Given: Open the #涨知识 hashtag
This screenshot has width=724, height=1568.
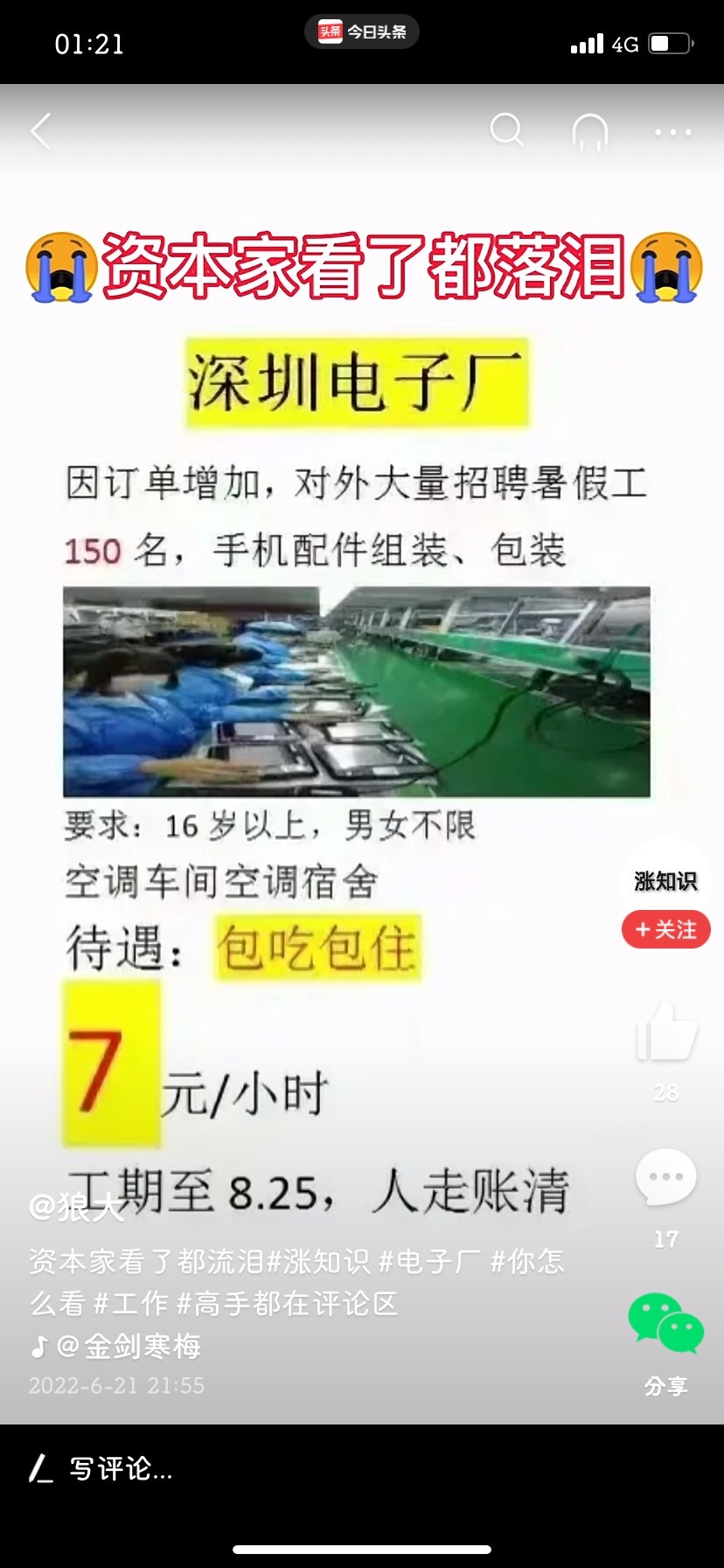Looking at the screenshot, I should (x=318, y=1261).
